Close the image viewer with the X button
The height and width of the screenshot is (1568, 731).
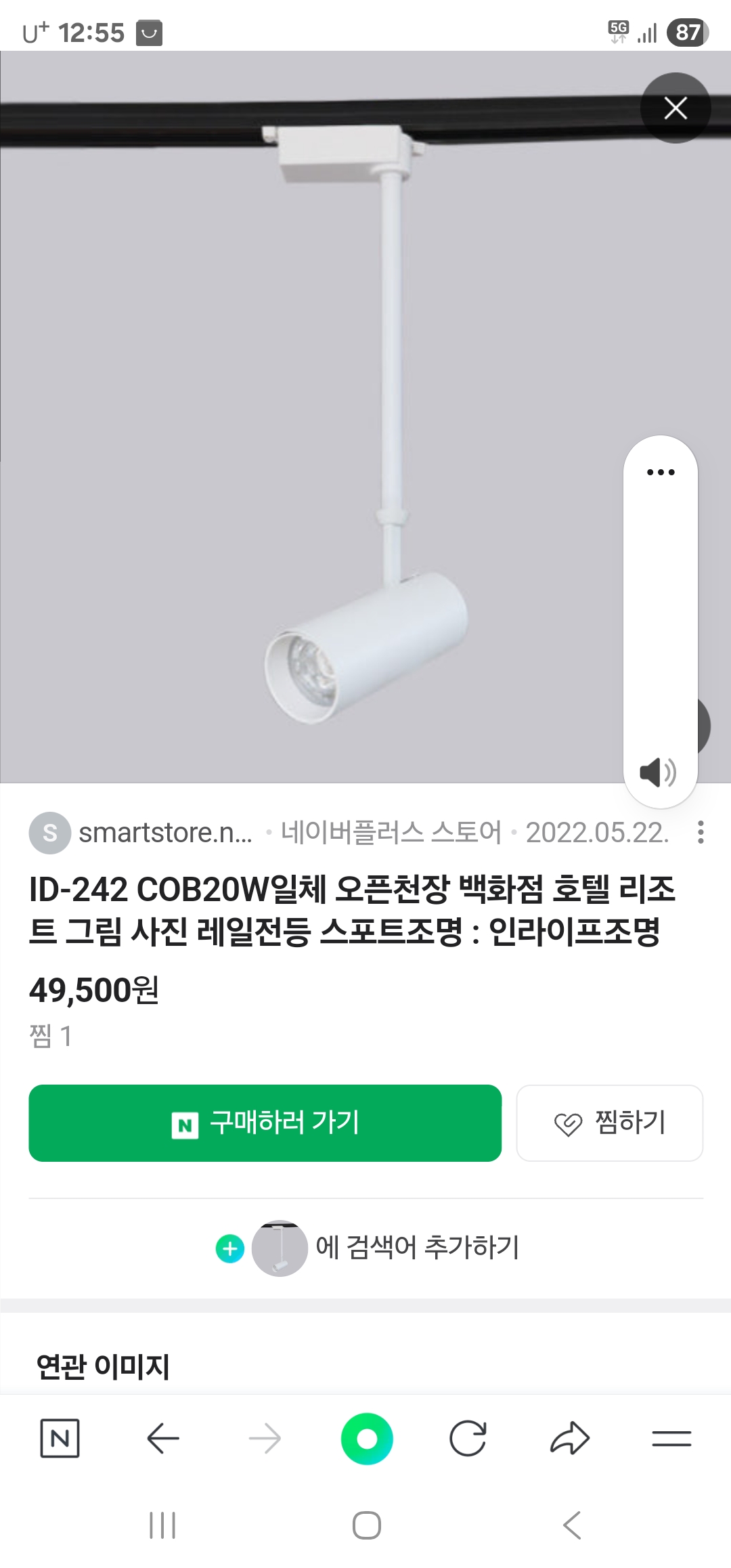[x=675, y=108]
